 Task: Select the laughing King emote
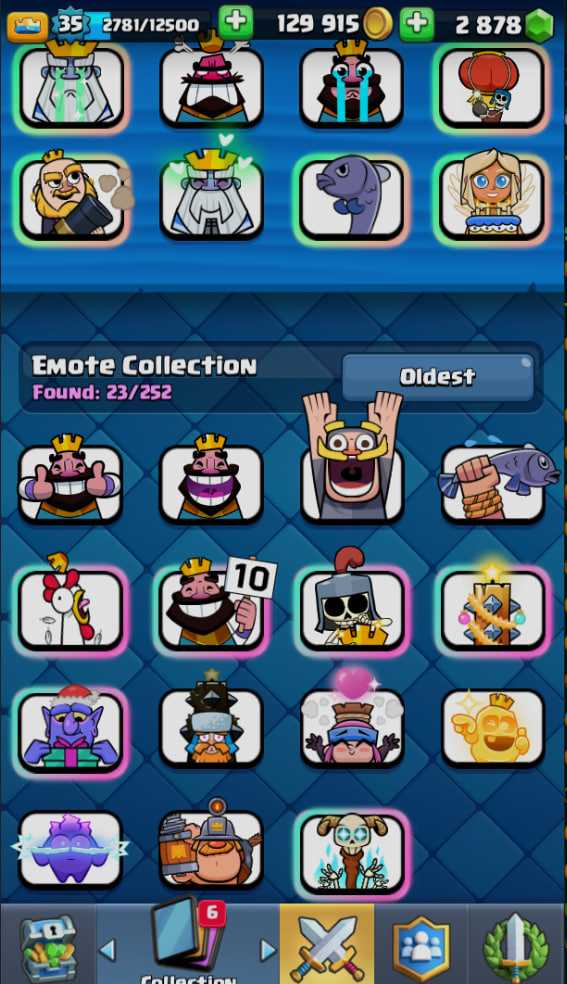pyautogui.click(x=211, y=482)
